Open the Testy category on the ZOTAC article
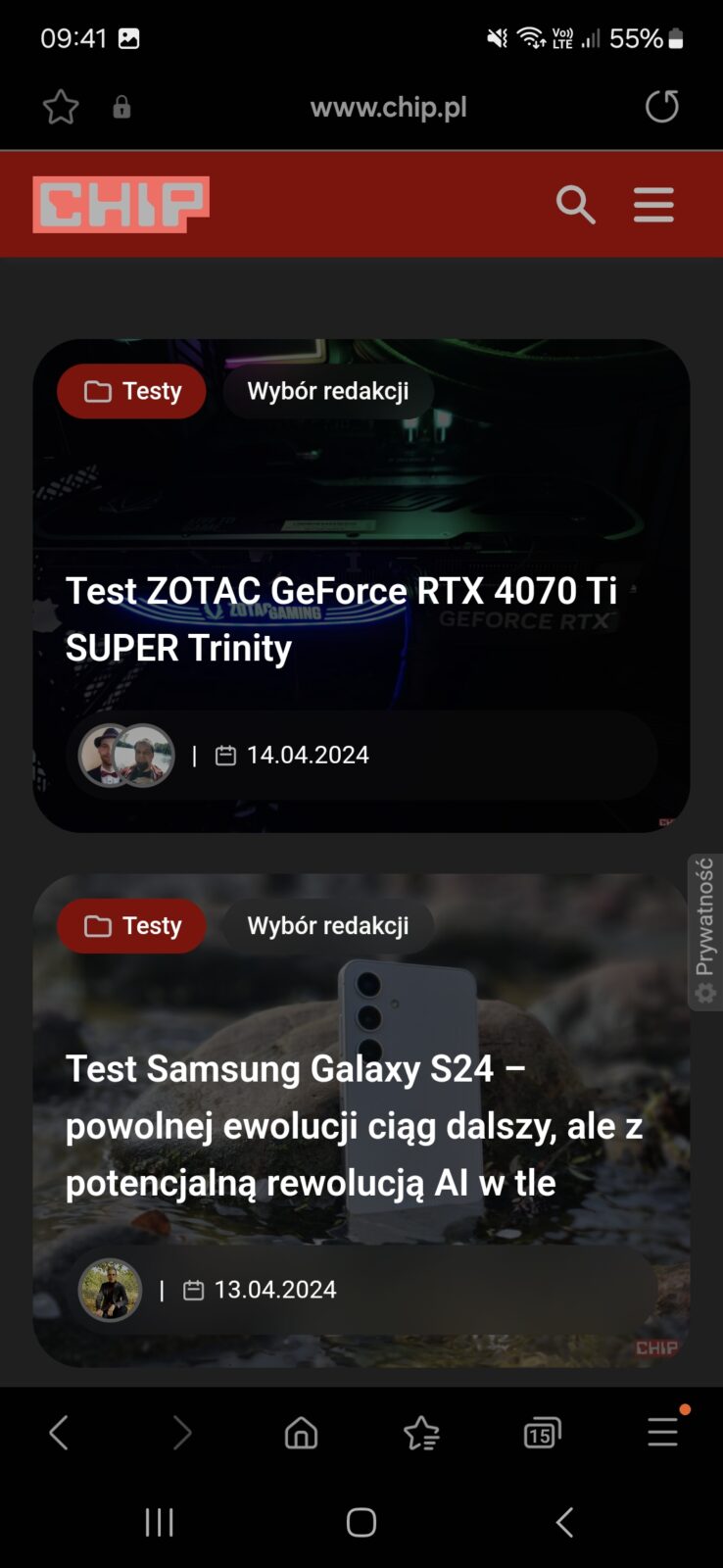723x1568 pixels. tap(132, 391)
